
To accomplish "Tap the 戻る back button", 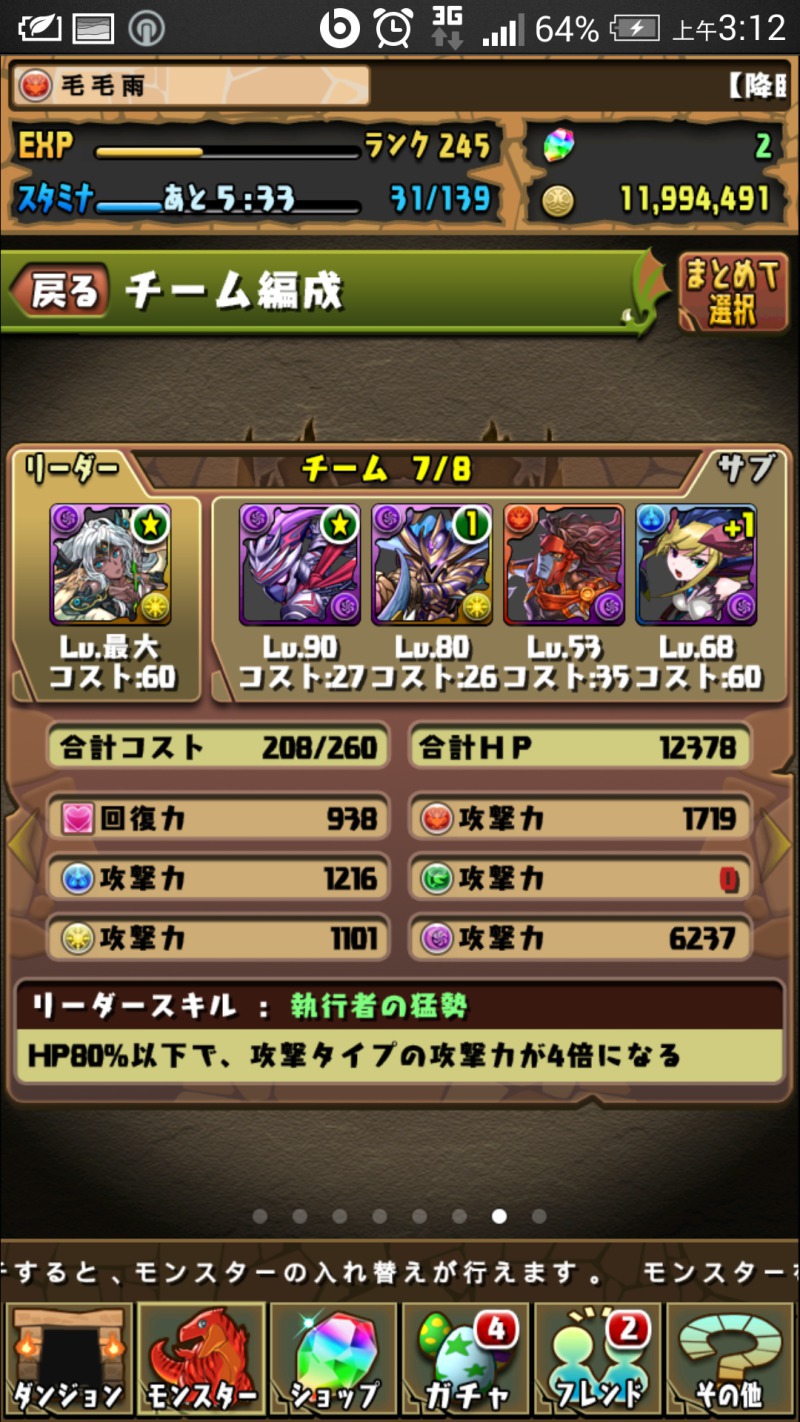I will pyautogui.click(x=60, y=292).
